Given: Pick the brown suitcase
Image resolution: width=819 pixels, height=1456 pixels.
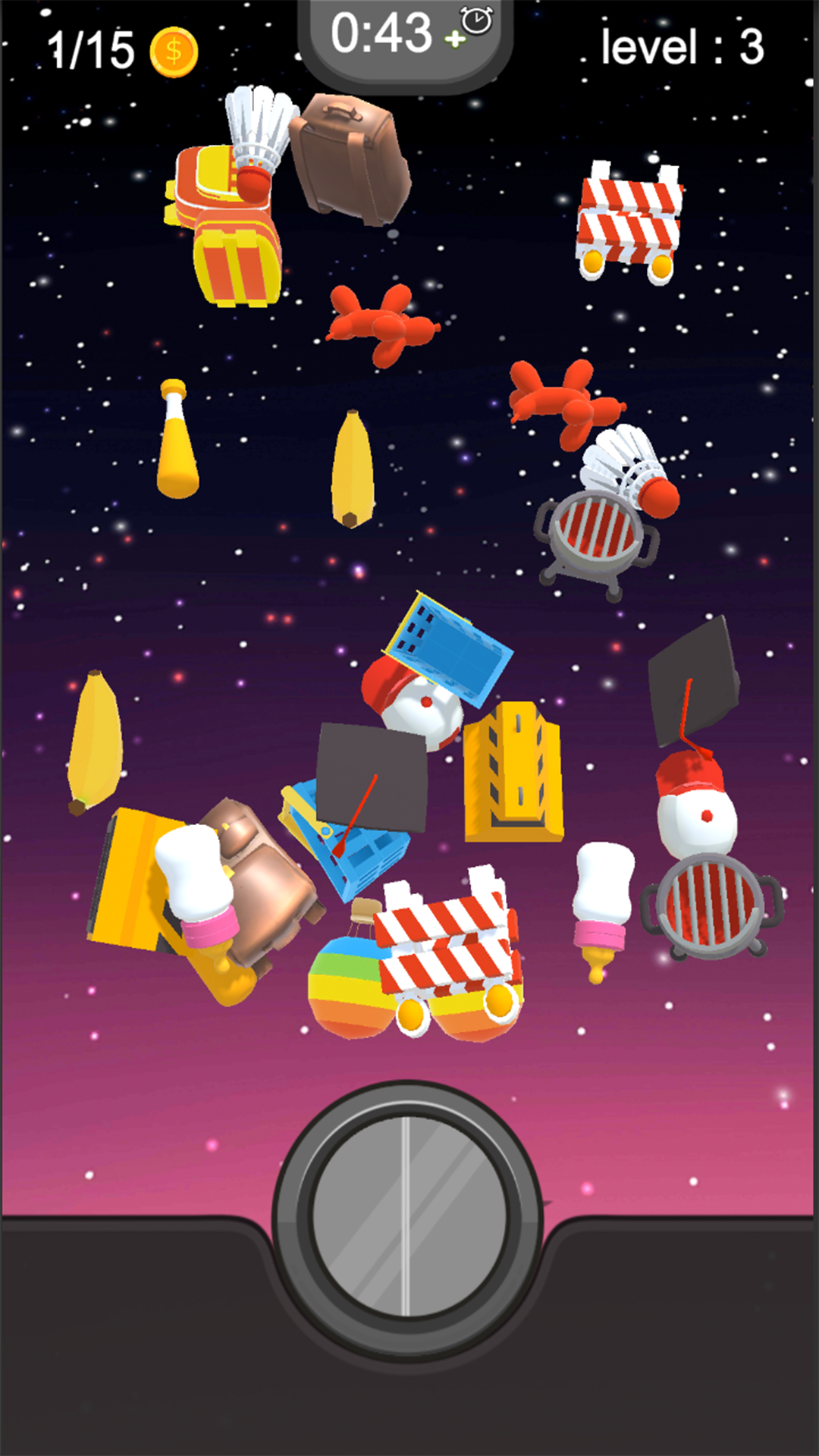Looking at the screenshot, I should (x=350, y=158).
